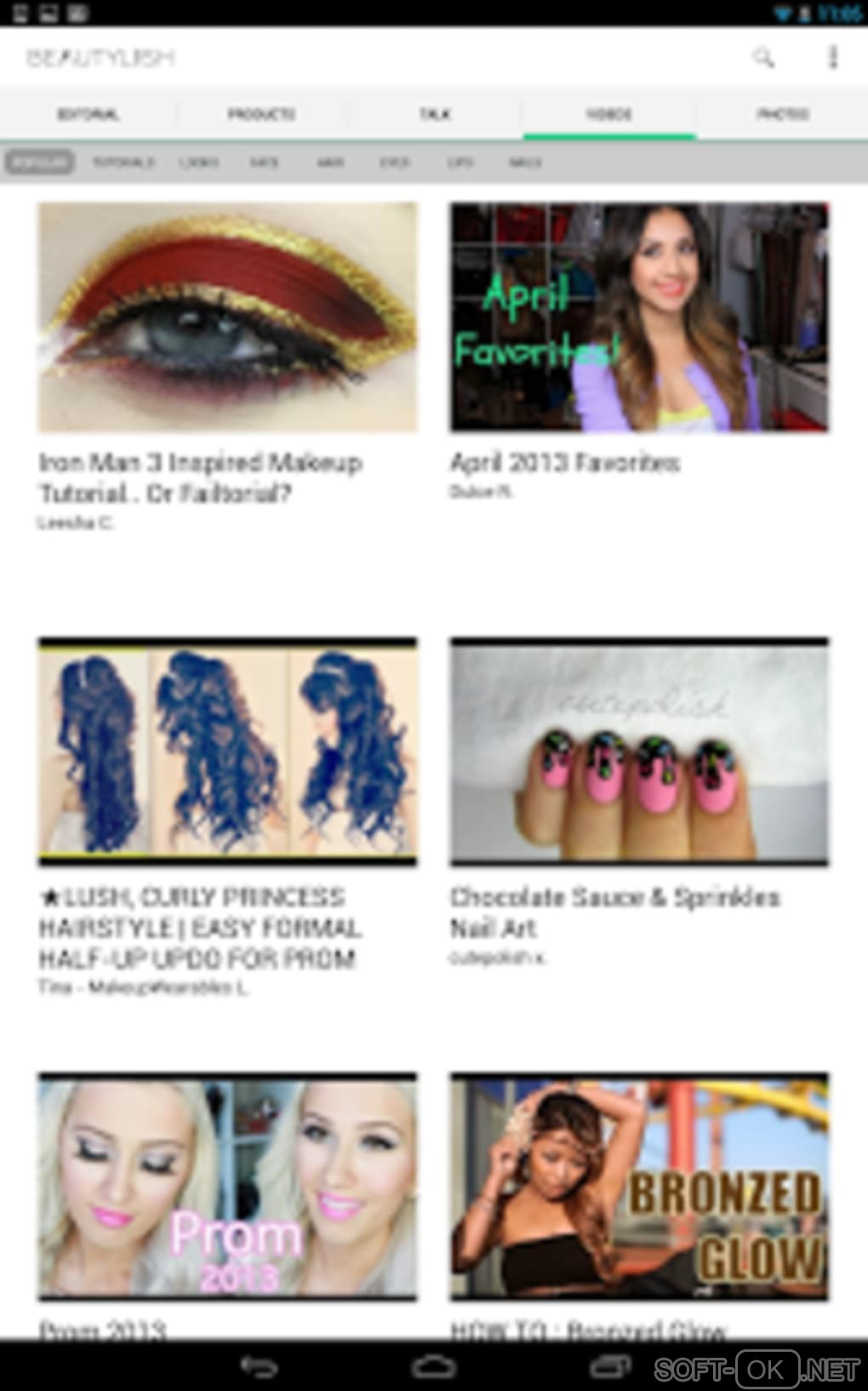
Task: Switch to the Editorial tab
Action: 88,114
